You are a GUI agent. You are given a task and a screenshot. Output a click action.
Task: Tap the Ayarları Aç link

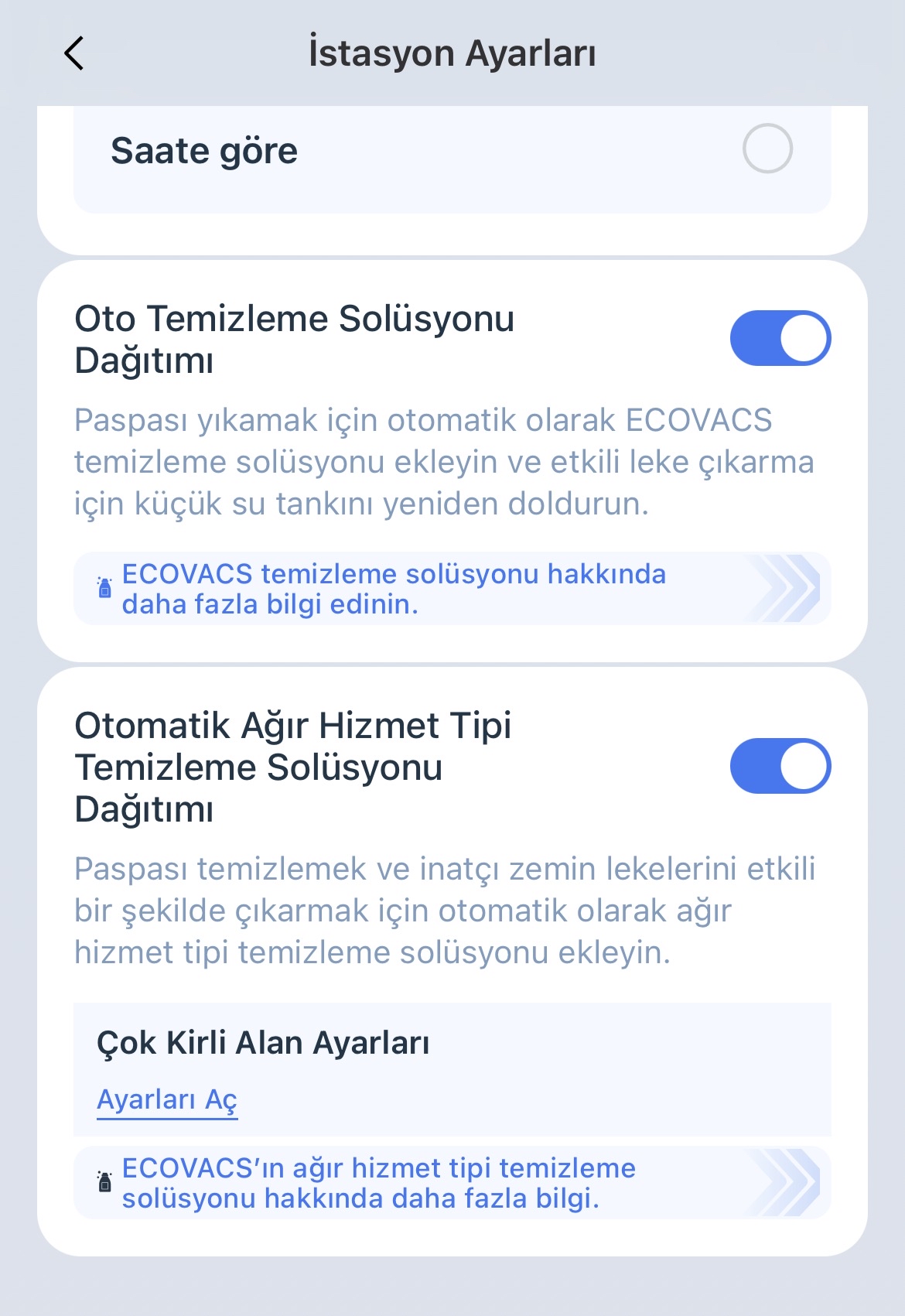click(167, 1099)
